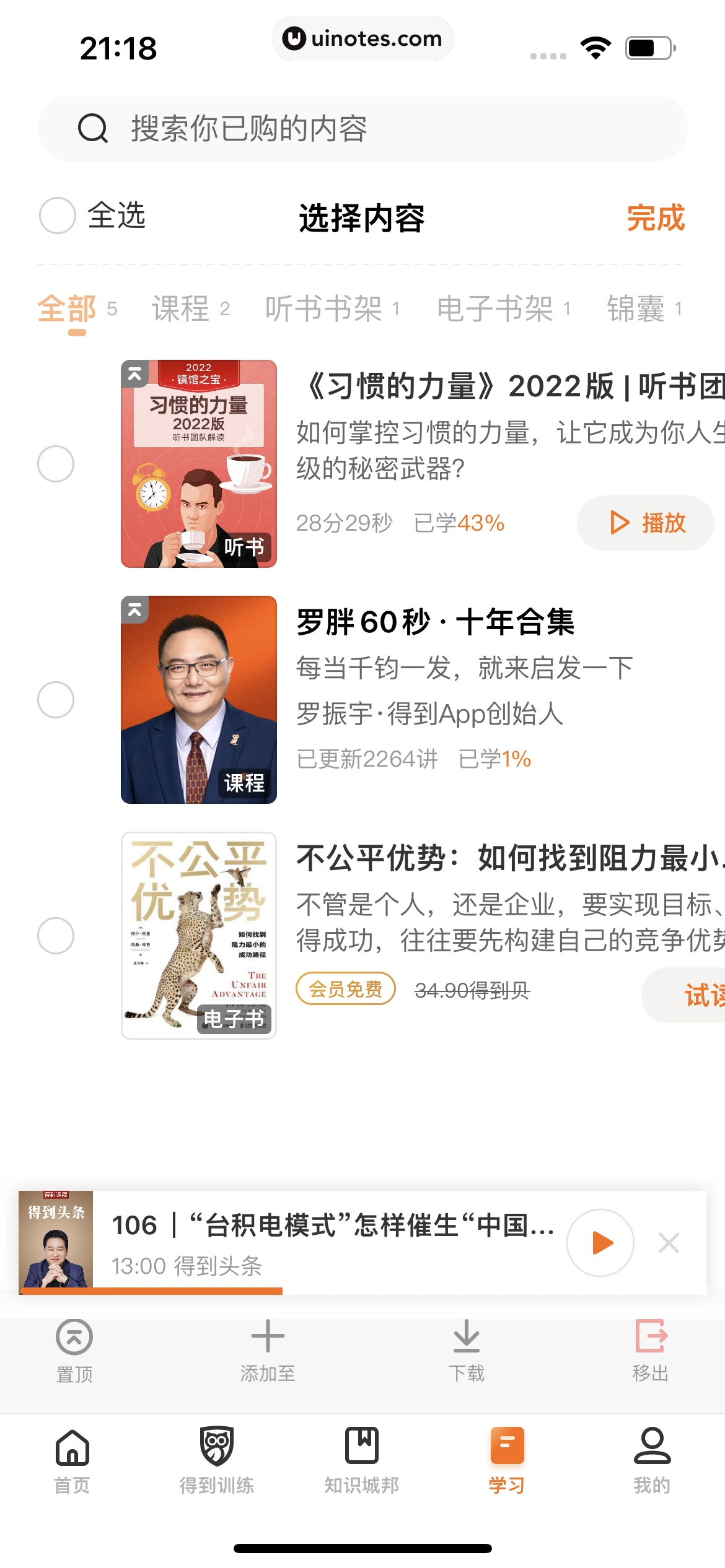Screen dimensions: 725x1568
Task: Play the 得到头条 mini player track
Action: click(600, 1242)
